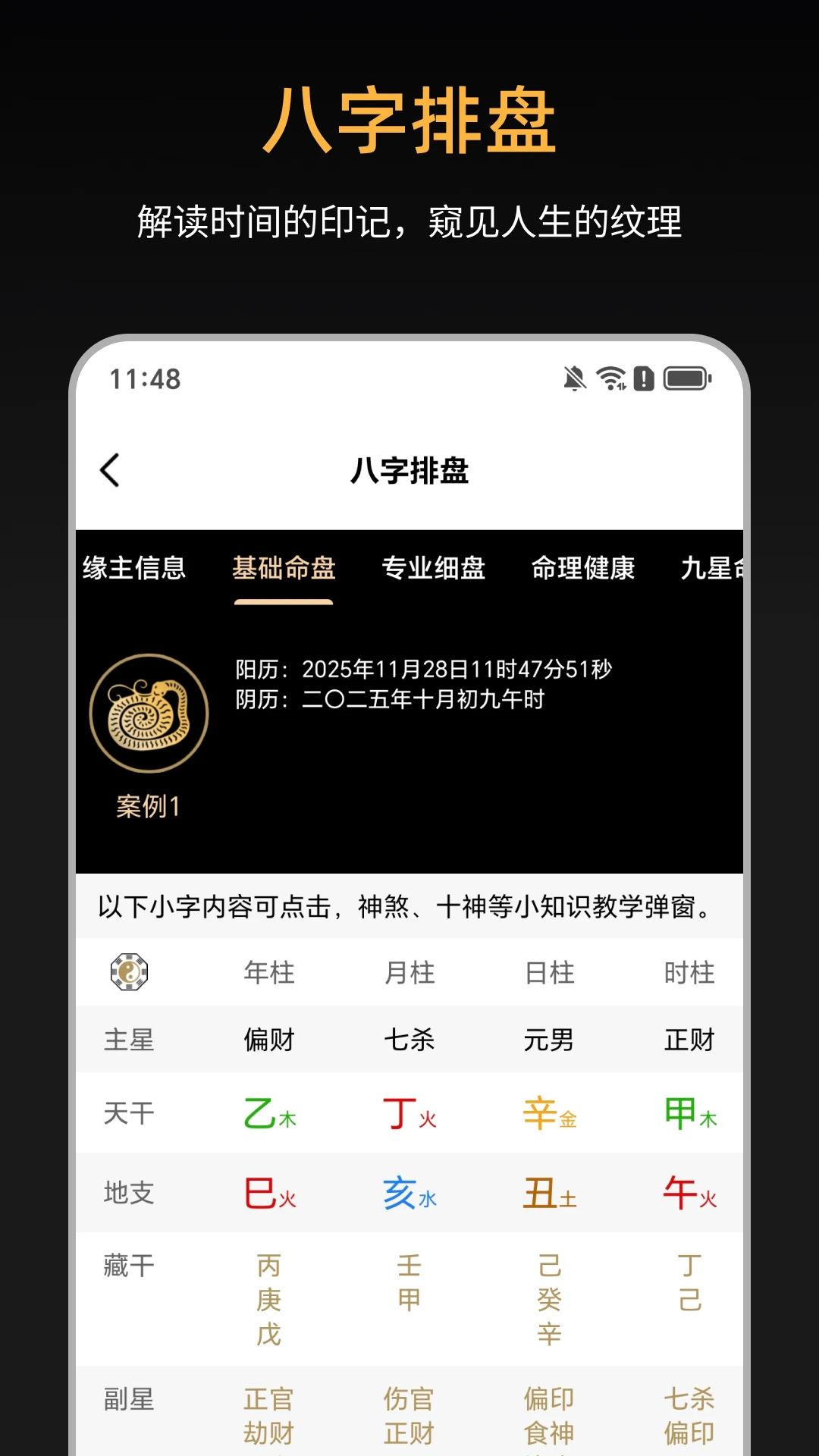Tap the bagua symbol in the pillar table header
This screenshot has width=819, height=1456.
130,973
